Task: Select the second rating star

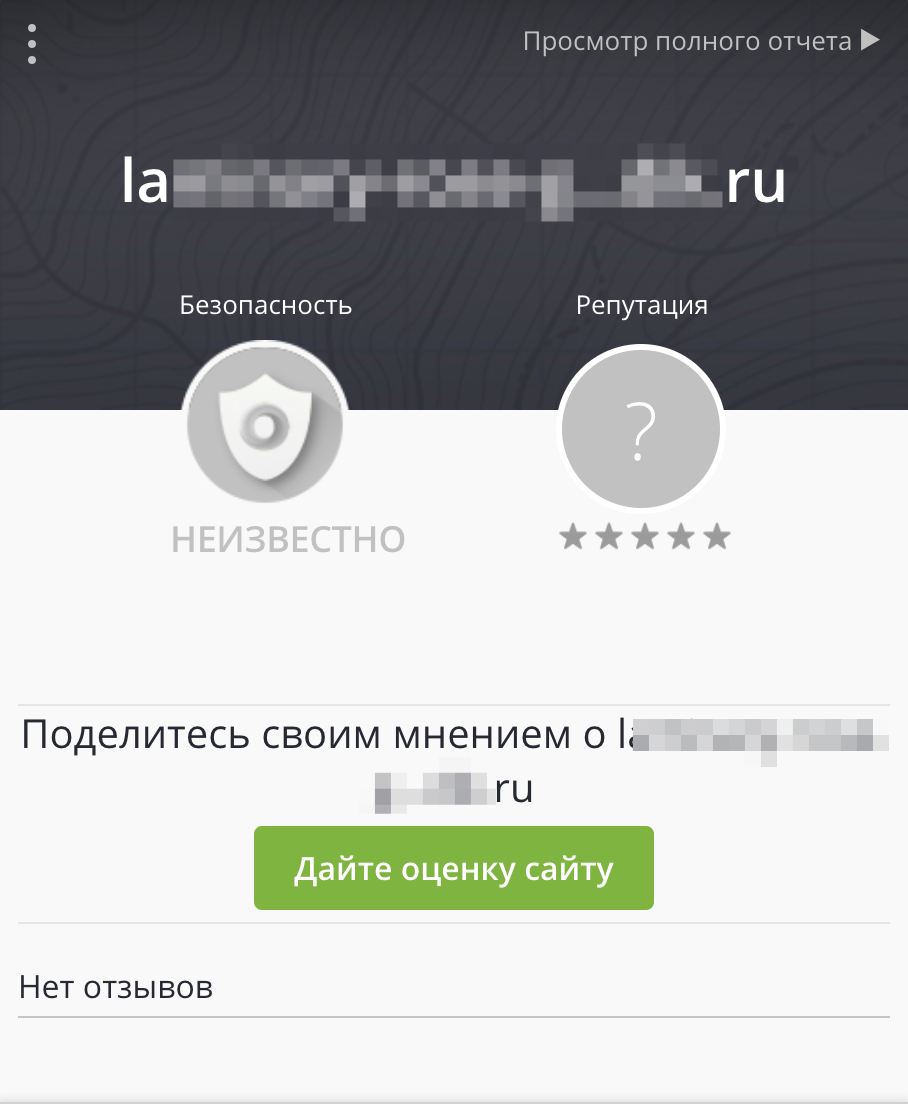Action: coord(609,537)
